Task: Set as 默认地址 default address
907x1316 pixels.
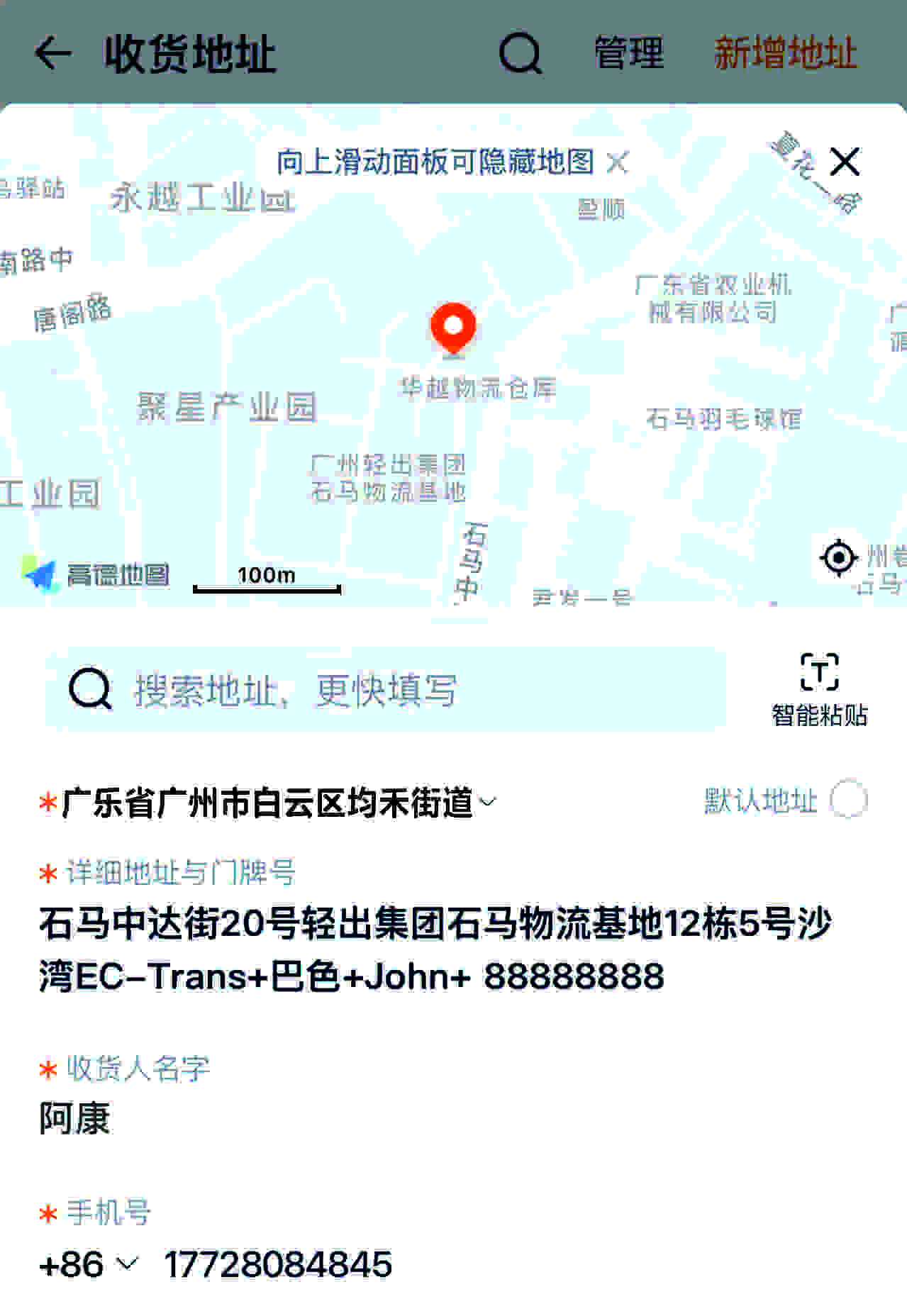Action: pyautogui.click(x=848, y=800)
